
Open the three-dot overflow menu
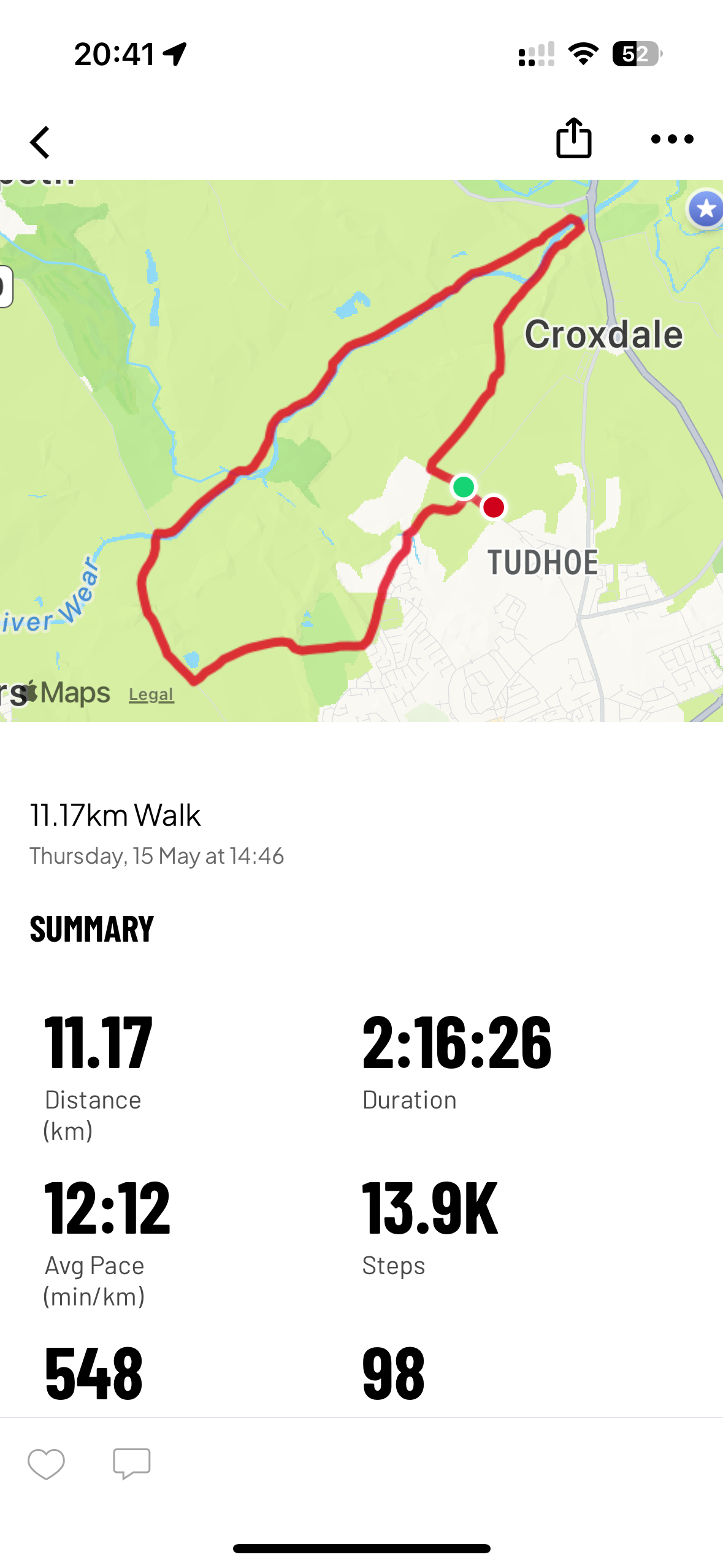point(672,139)
